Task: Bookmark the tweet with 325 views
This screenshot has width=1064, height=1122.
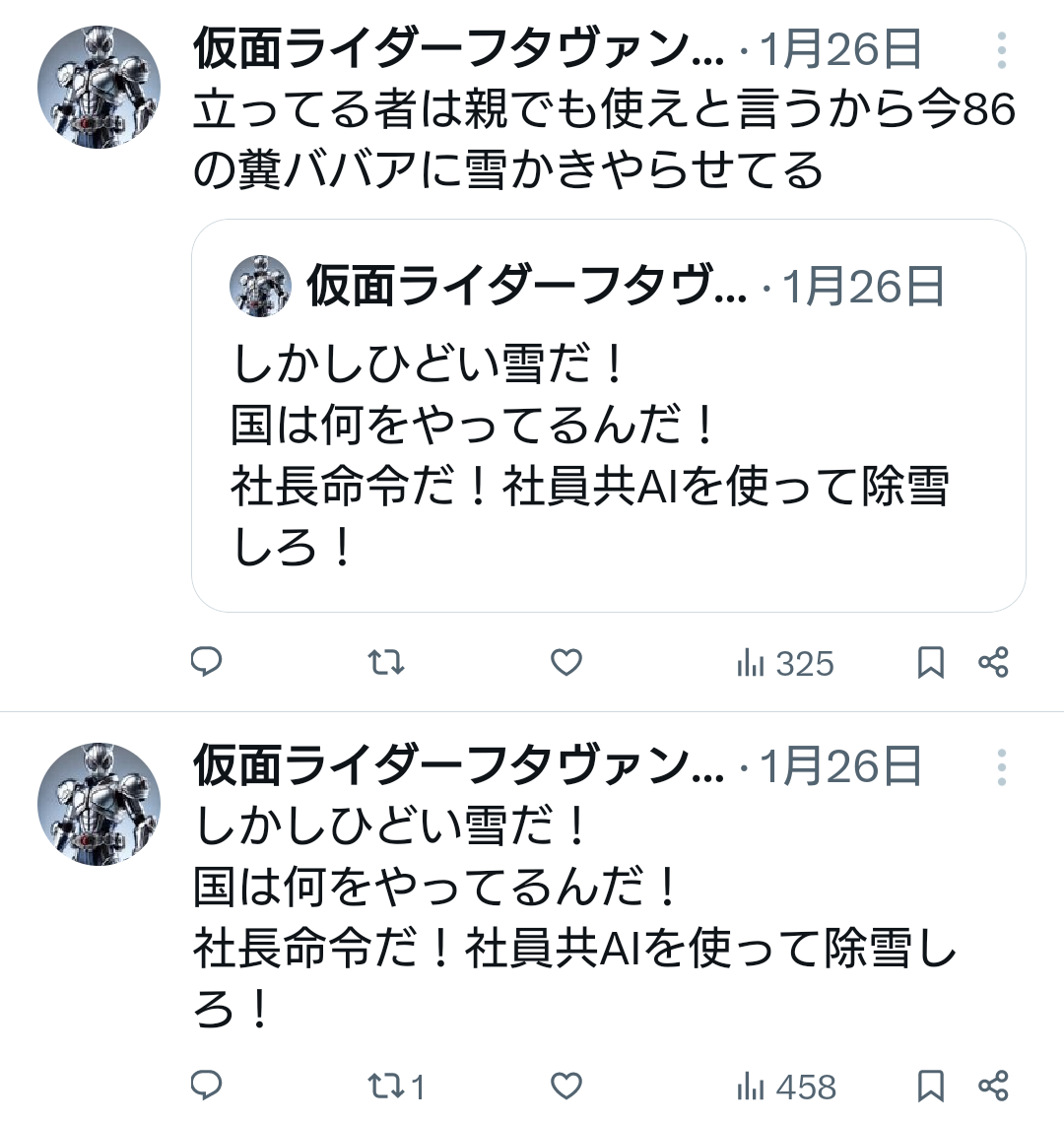Action: 930,663
